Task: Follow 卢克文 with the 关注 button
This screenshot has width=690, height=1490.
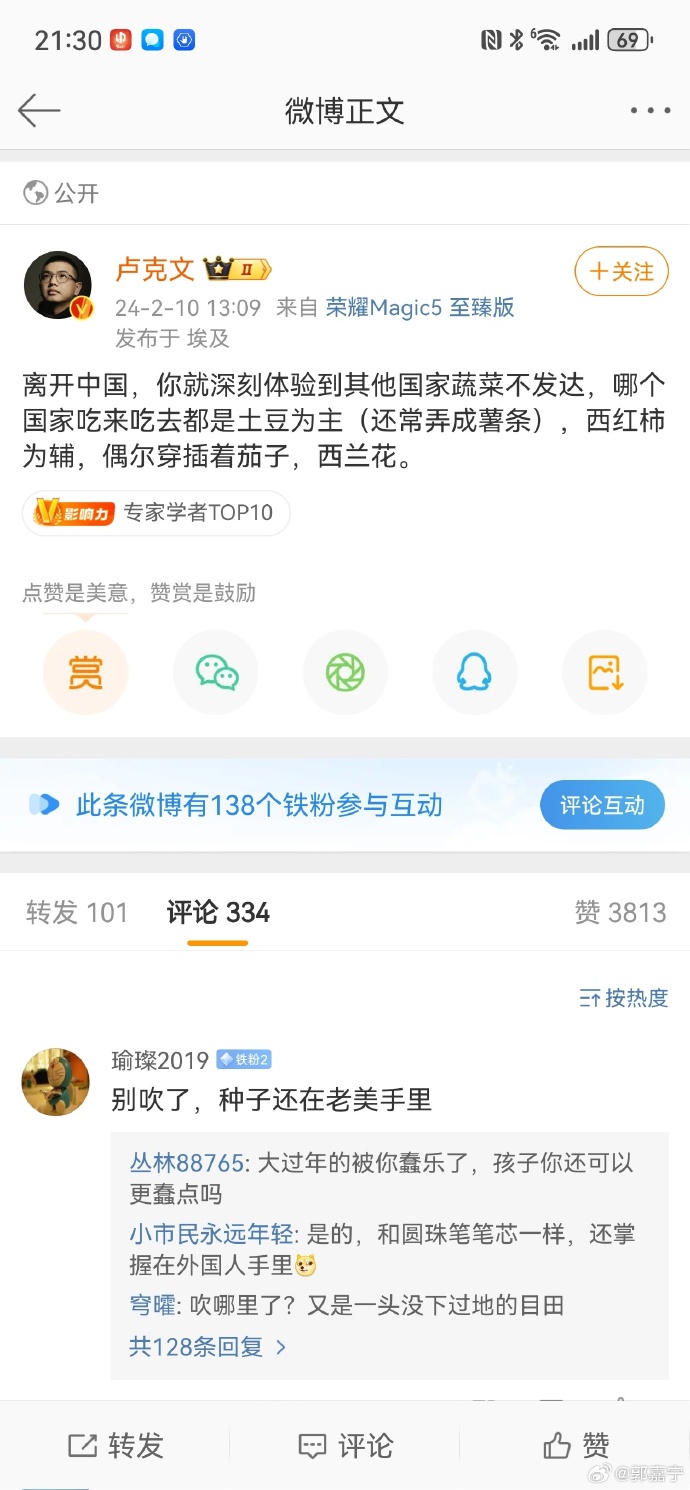Action: (x=621, y=272)
